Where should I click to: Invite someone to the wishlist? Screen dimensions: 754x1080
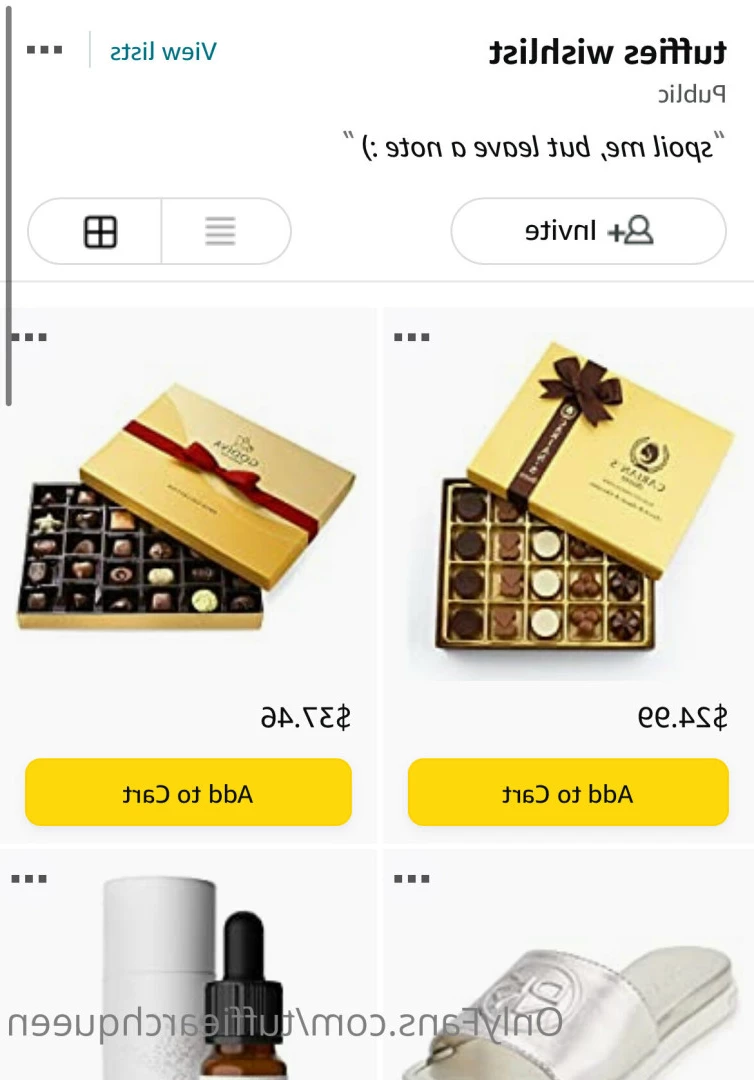click(588, 231)
